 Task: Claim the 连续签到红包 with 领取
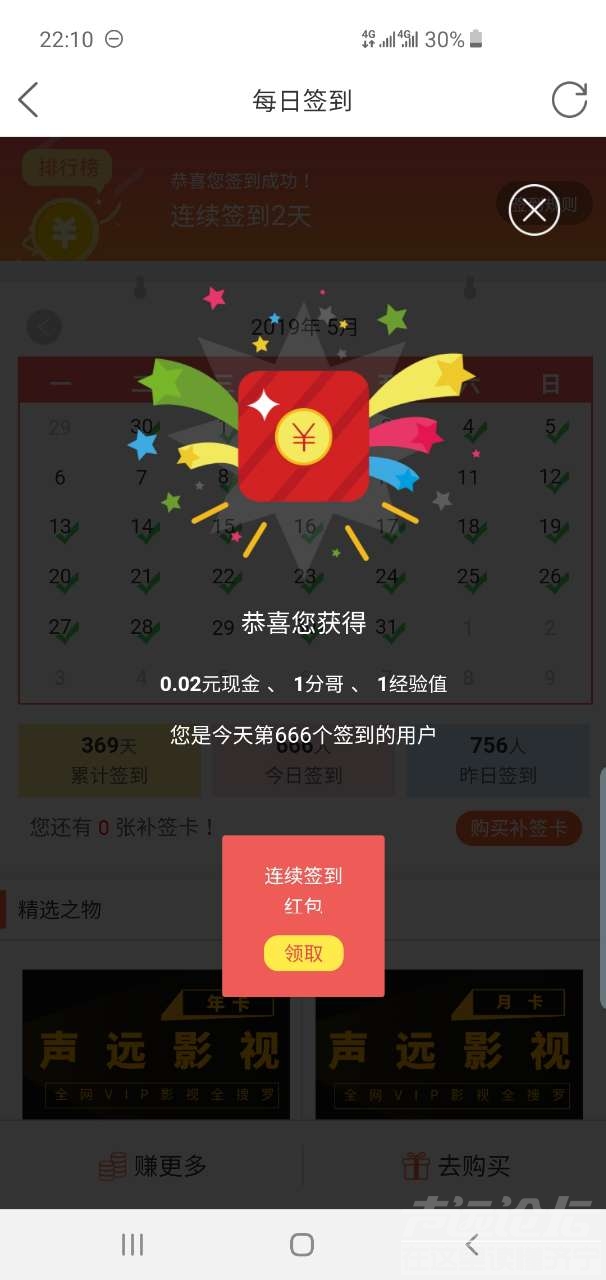(303, 953)
